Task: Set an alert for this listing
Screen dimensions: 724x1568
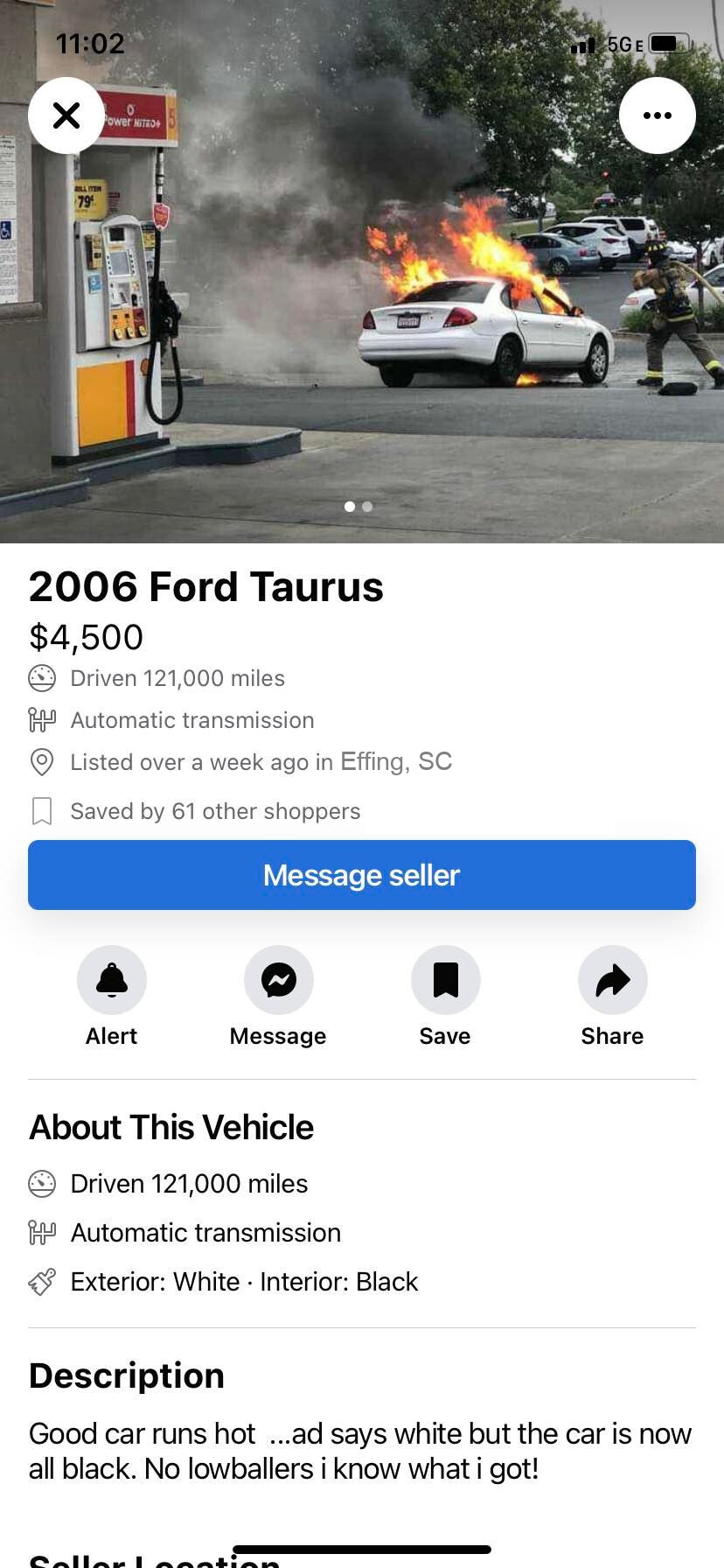Action: tap(112, 980)
